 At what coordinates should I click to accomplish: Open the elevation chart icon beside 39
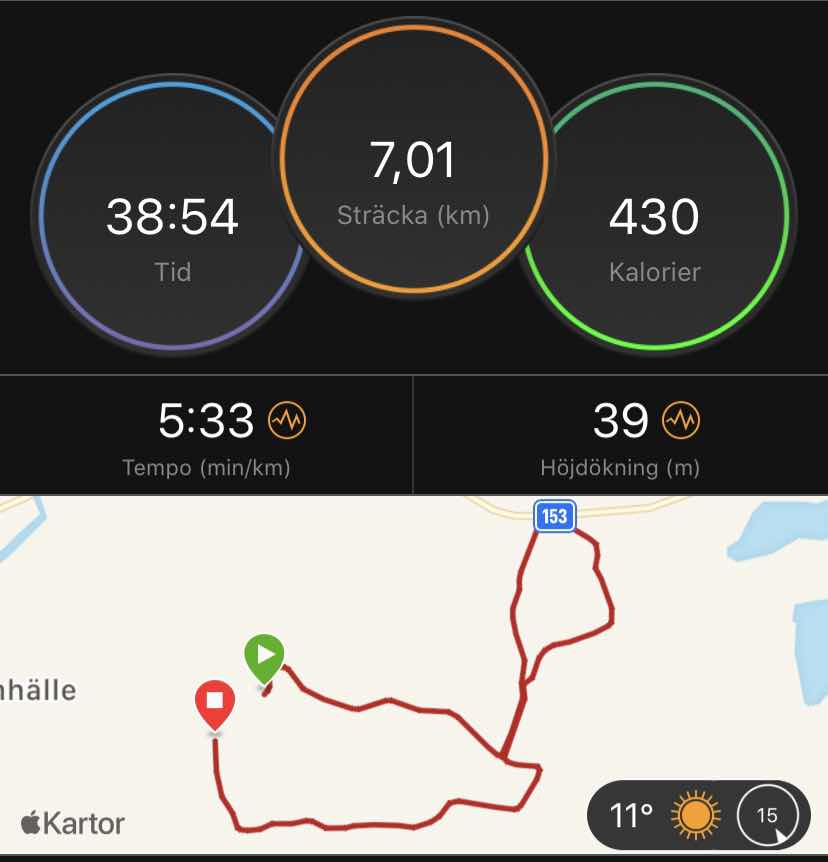click(680, 421)
